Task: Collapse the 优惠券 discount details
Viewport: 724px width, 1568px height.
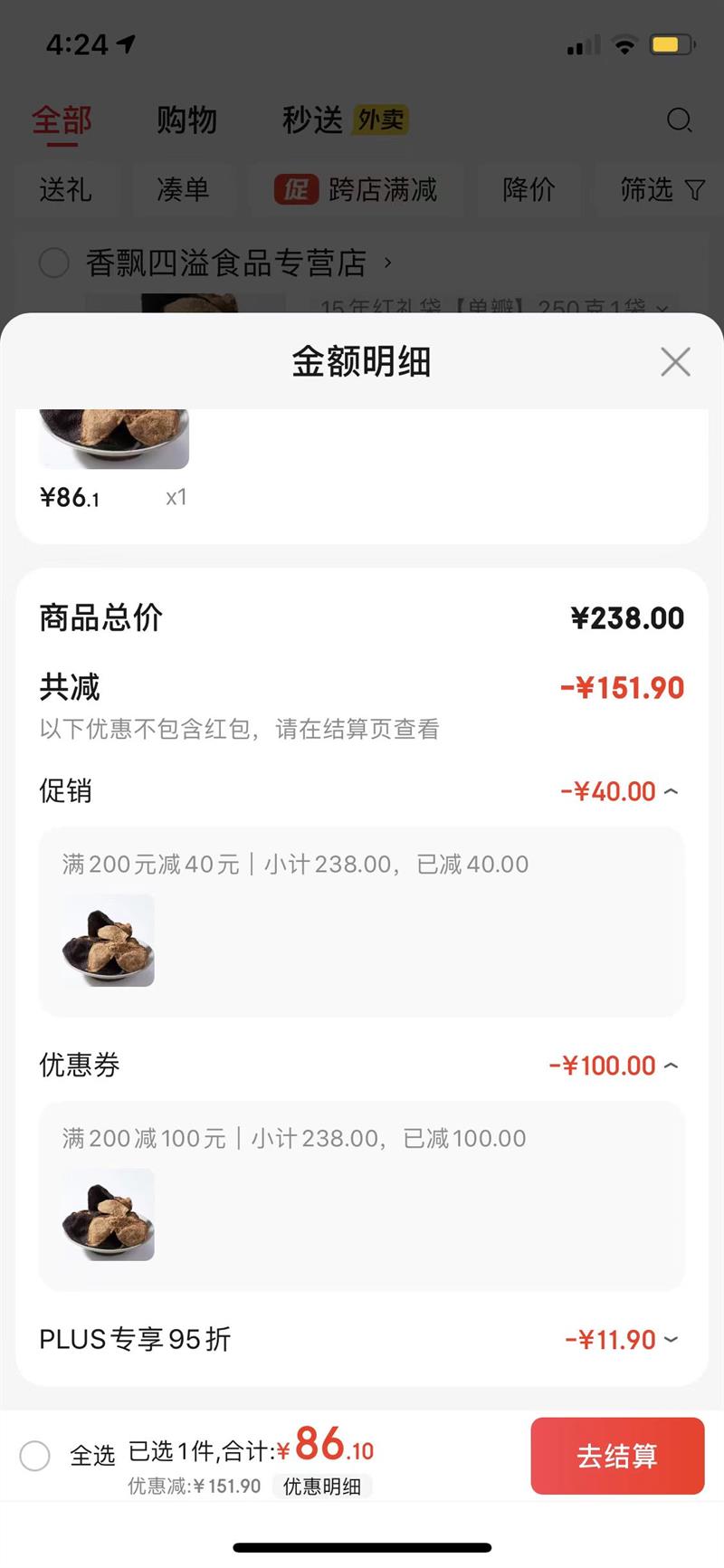Action: (x=671, y=1066)
